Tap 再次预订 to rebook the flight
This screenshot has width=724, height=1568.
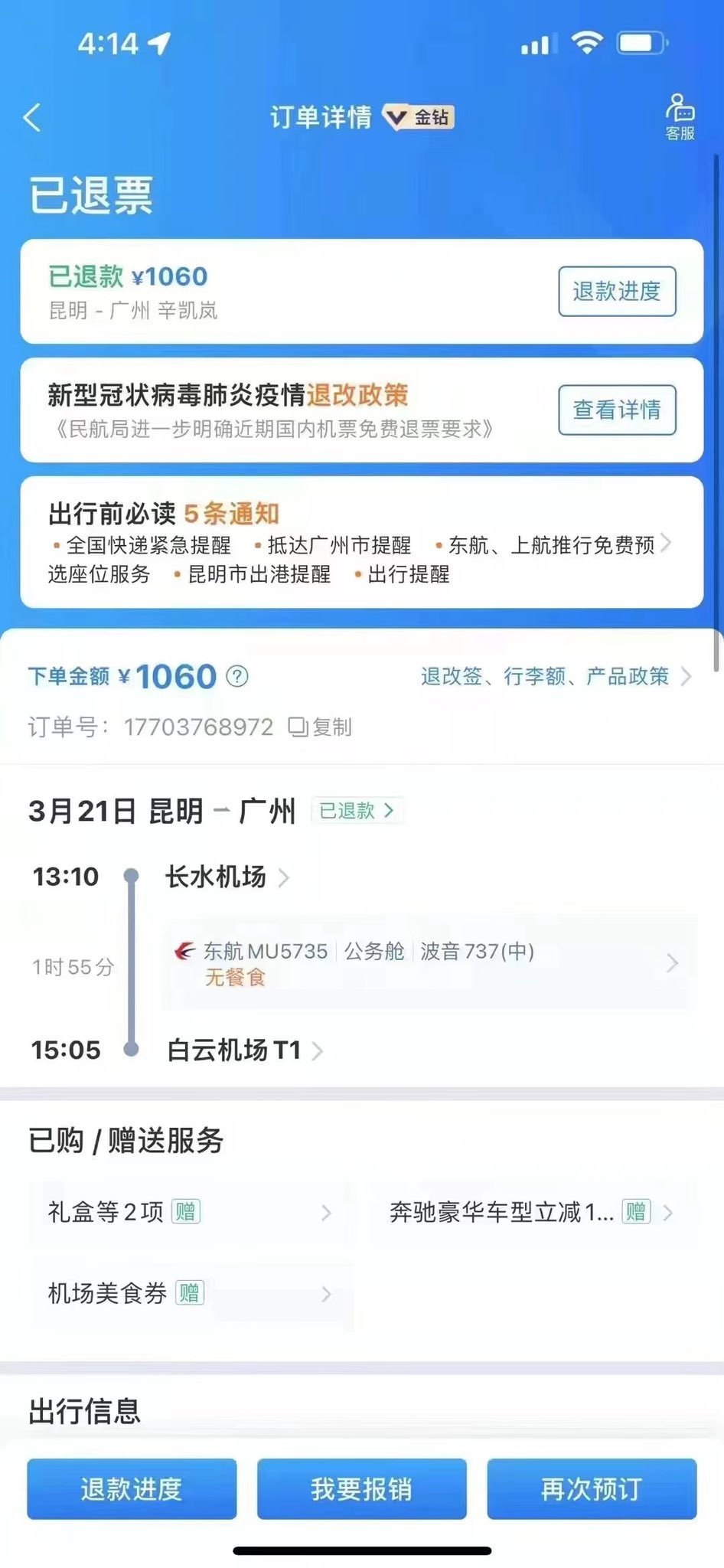(x=591, y=1488)
